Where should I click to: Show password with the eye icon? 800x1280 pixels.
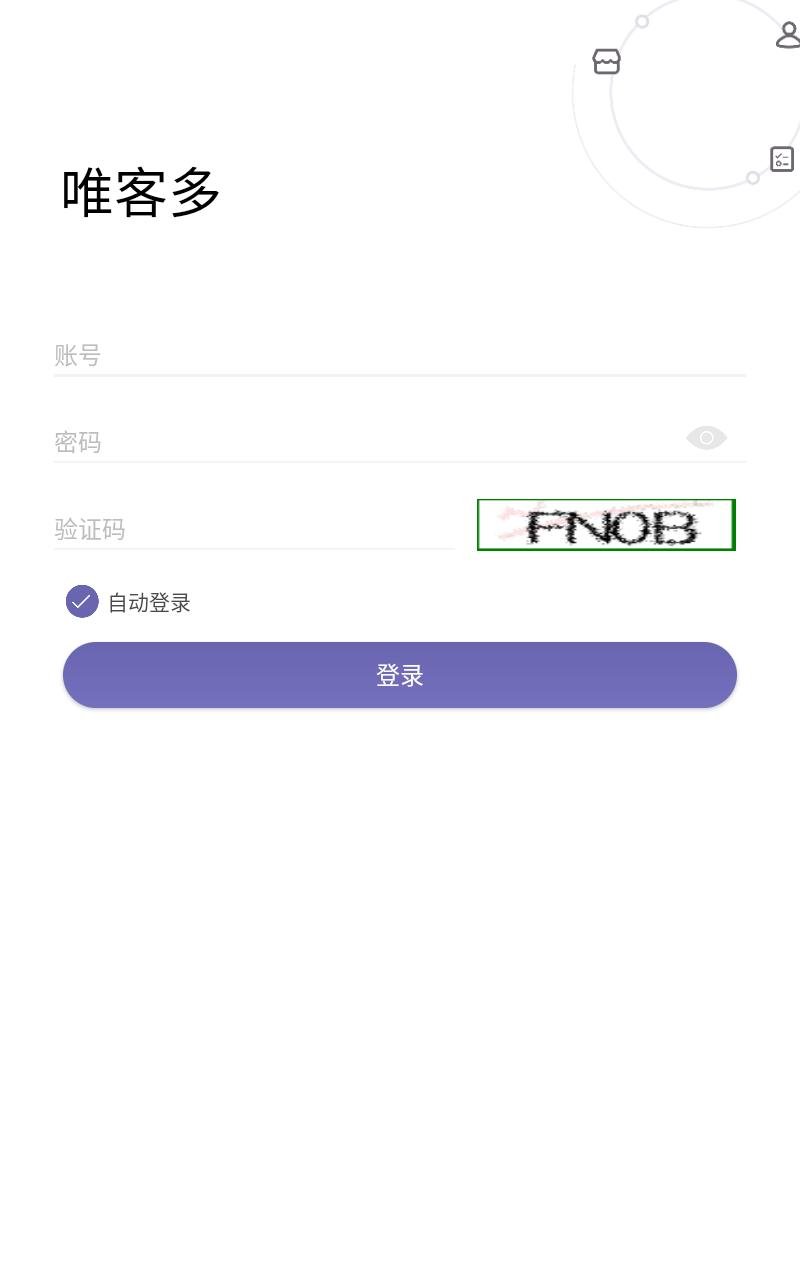coord(706,438)
